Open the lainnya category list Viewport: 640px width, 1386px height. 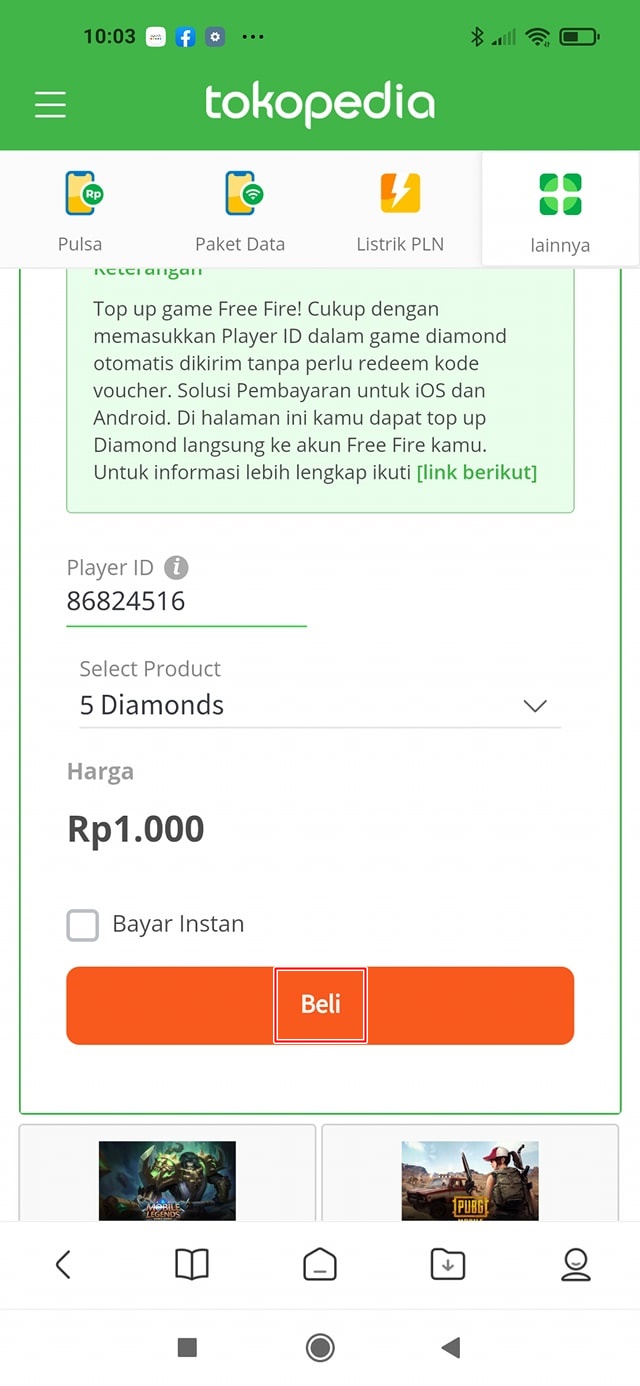[560, 211]
